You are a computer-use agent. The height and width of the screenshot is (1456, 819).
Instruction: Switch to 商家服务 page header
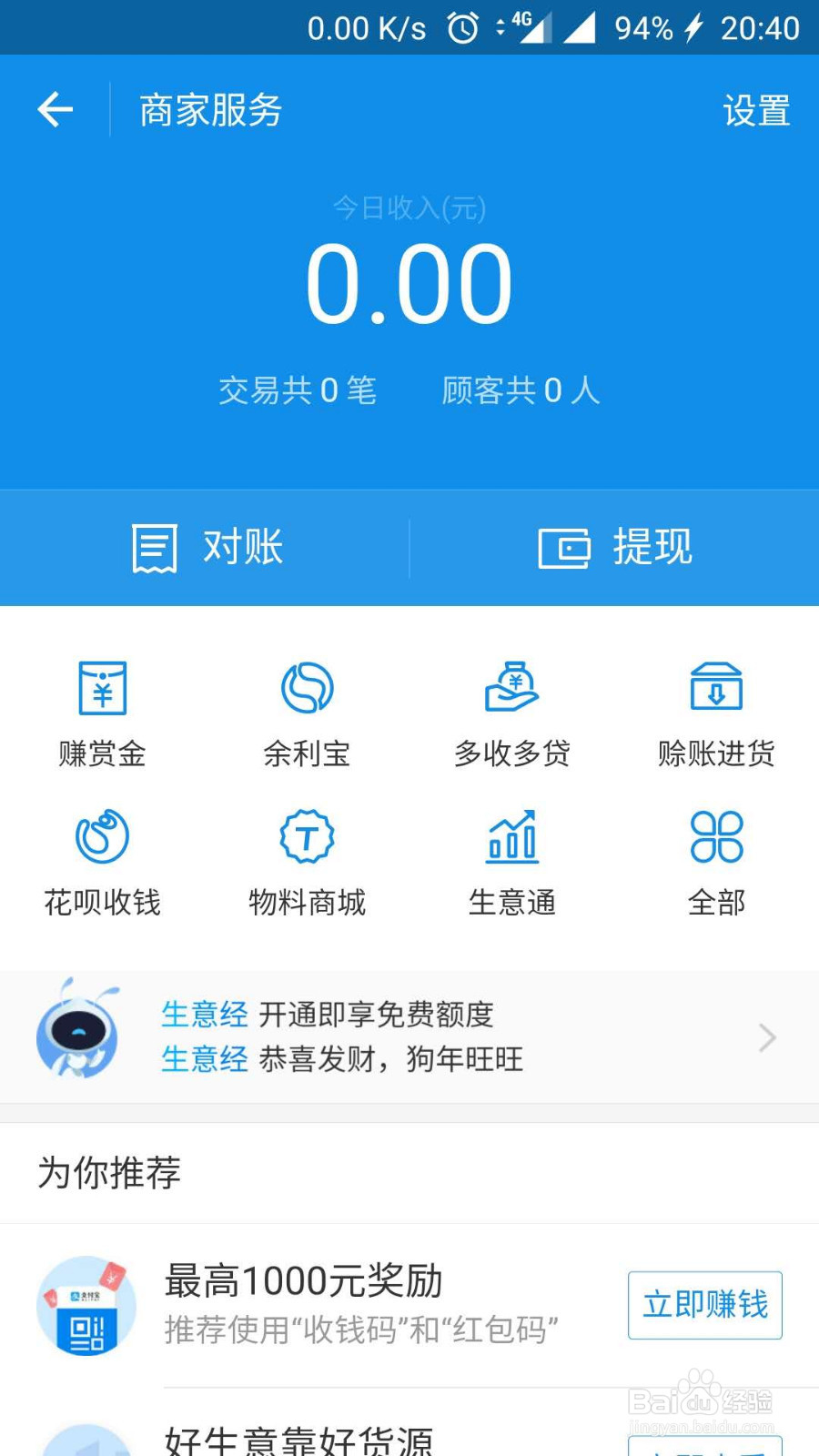(x=207, y=108)
